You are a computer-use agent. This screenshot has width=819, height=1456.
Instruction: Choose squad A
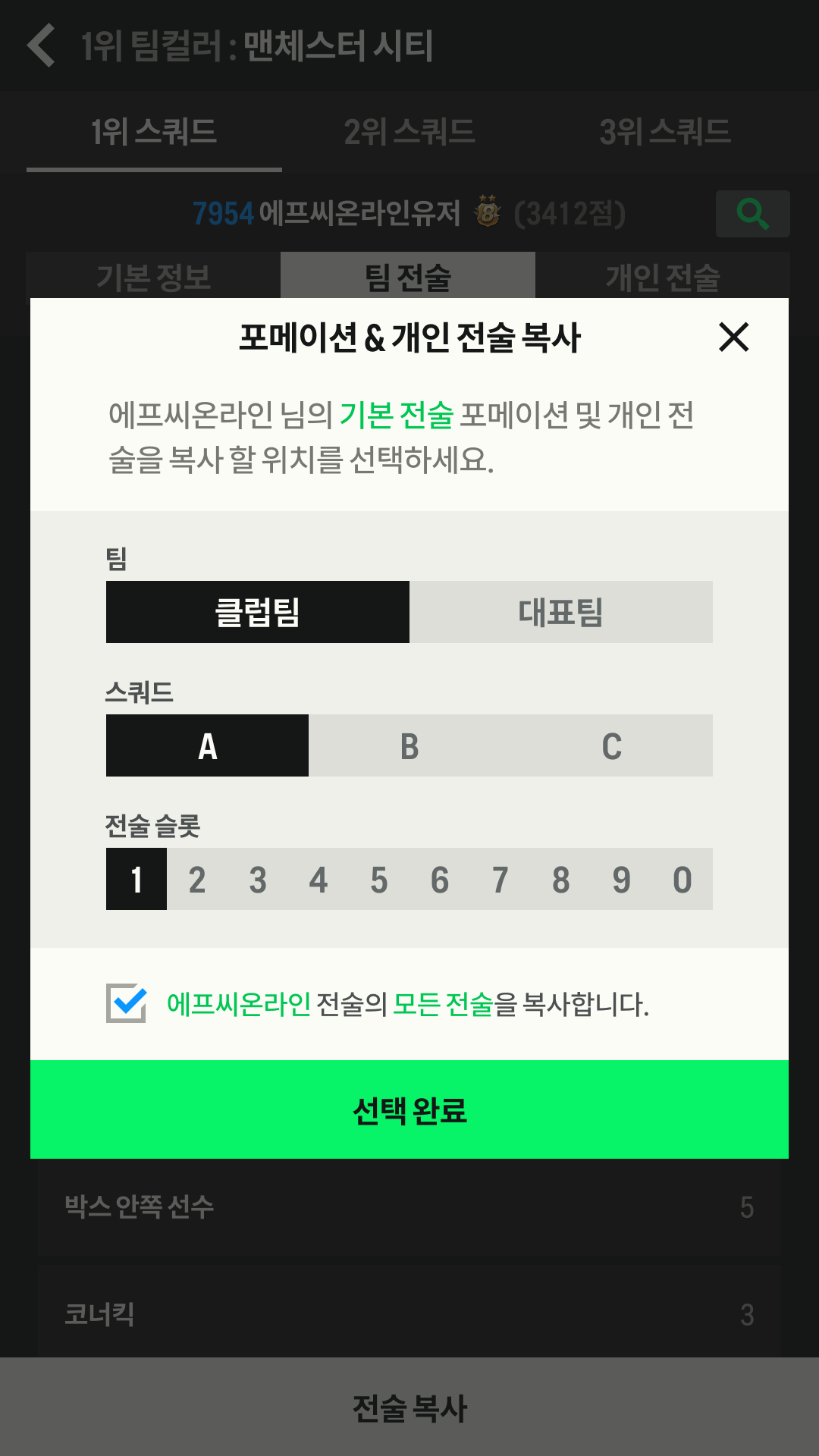pos(207,745)
